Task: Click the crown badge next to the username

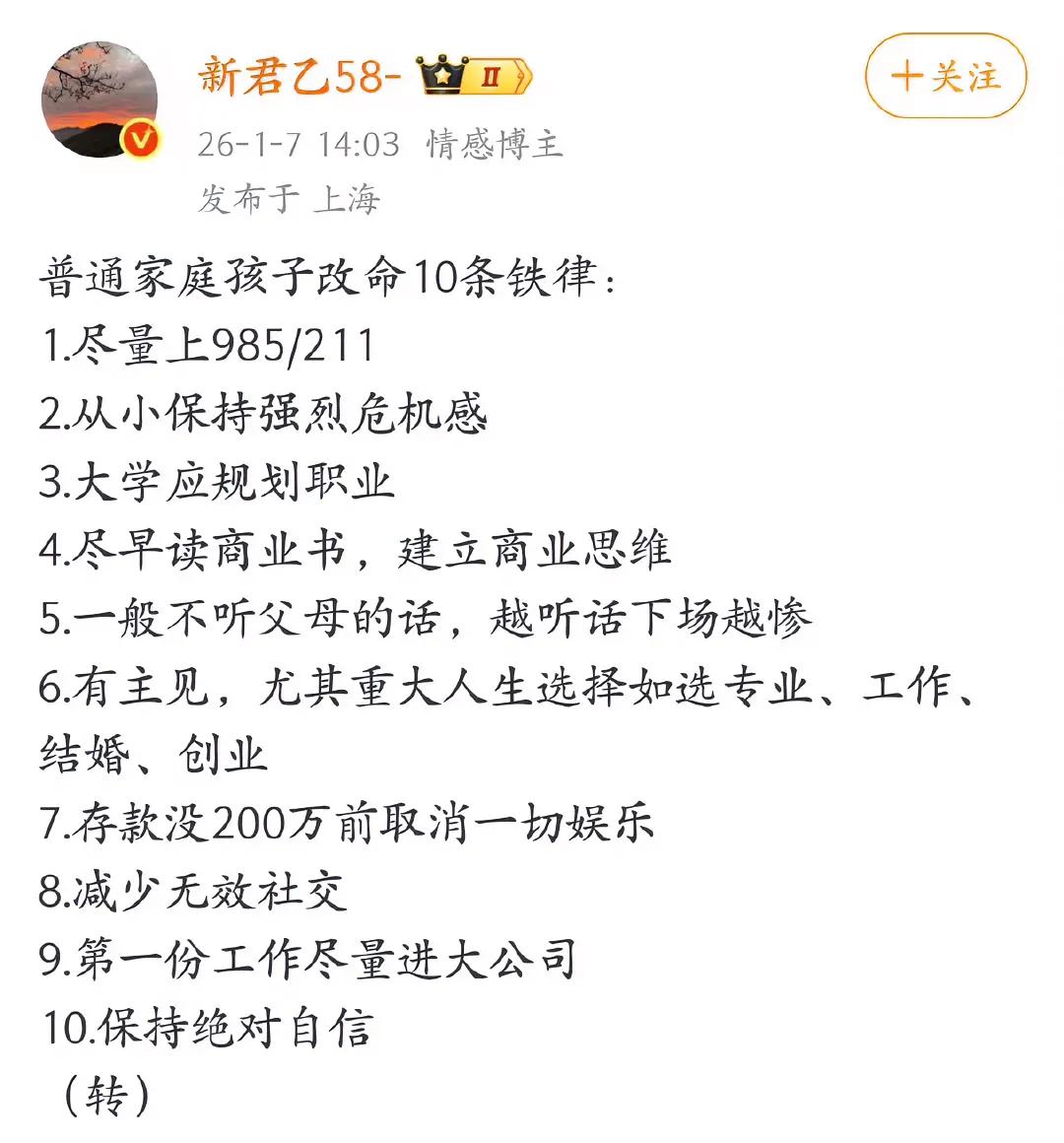Action: 444,74
